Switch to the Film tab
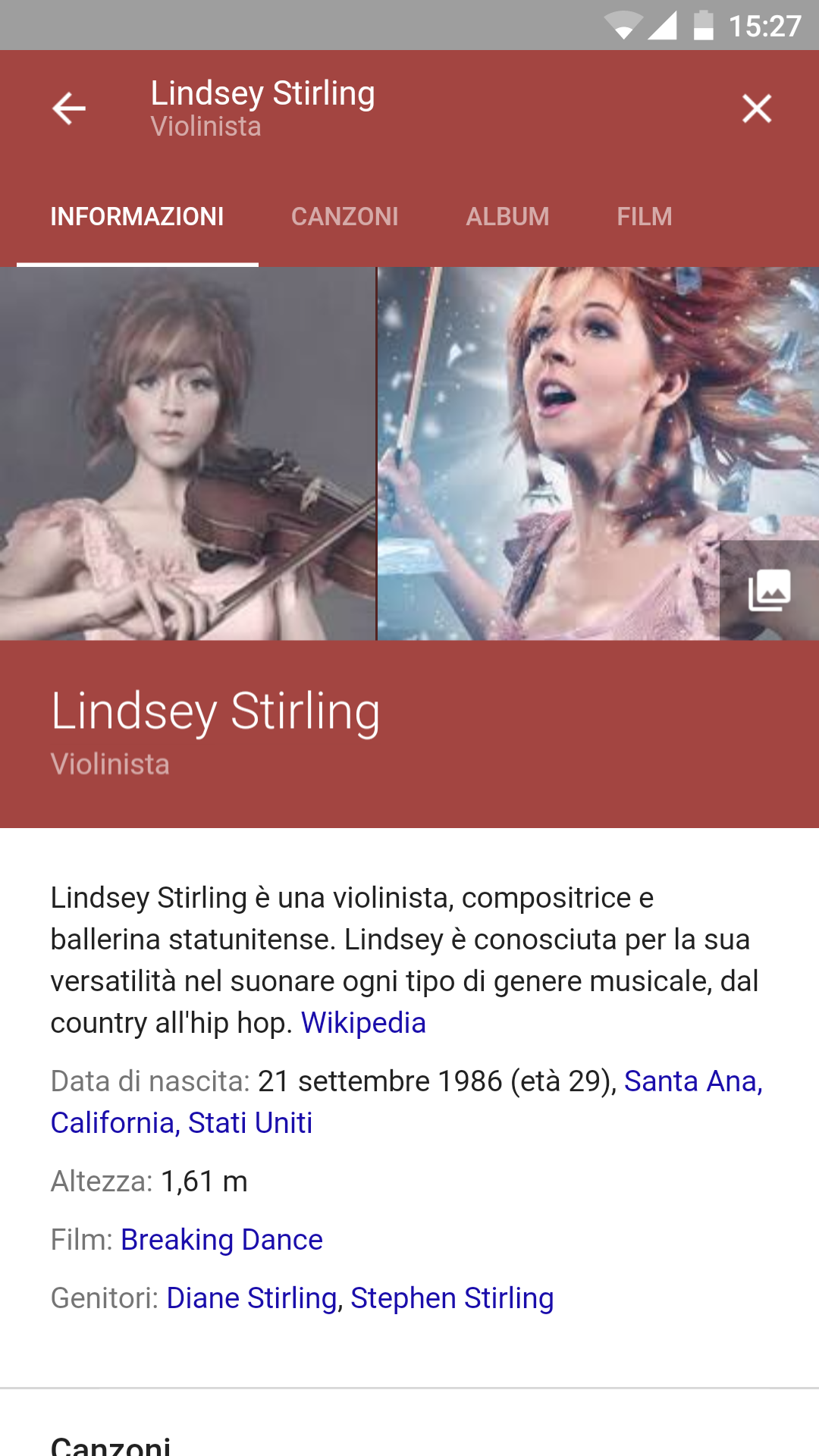Image resolution: width=819 pixels, height=1456 pixels. click(645, 217)
